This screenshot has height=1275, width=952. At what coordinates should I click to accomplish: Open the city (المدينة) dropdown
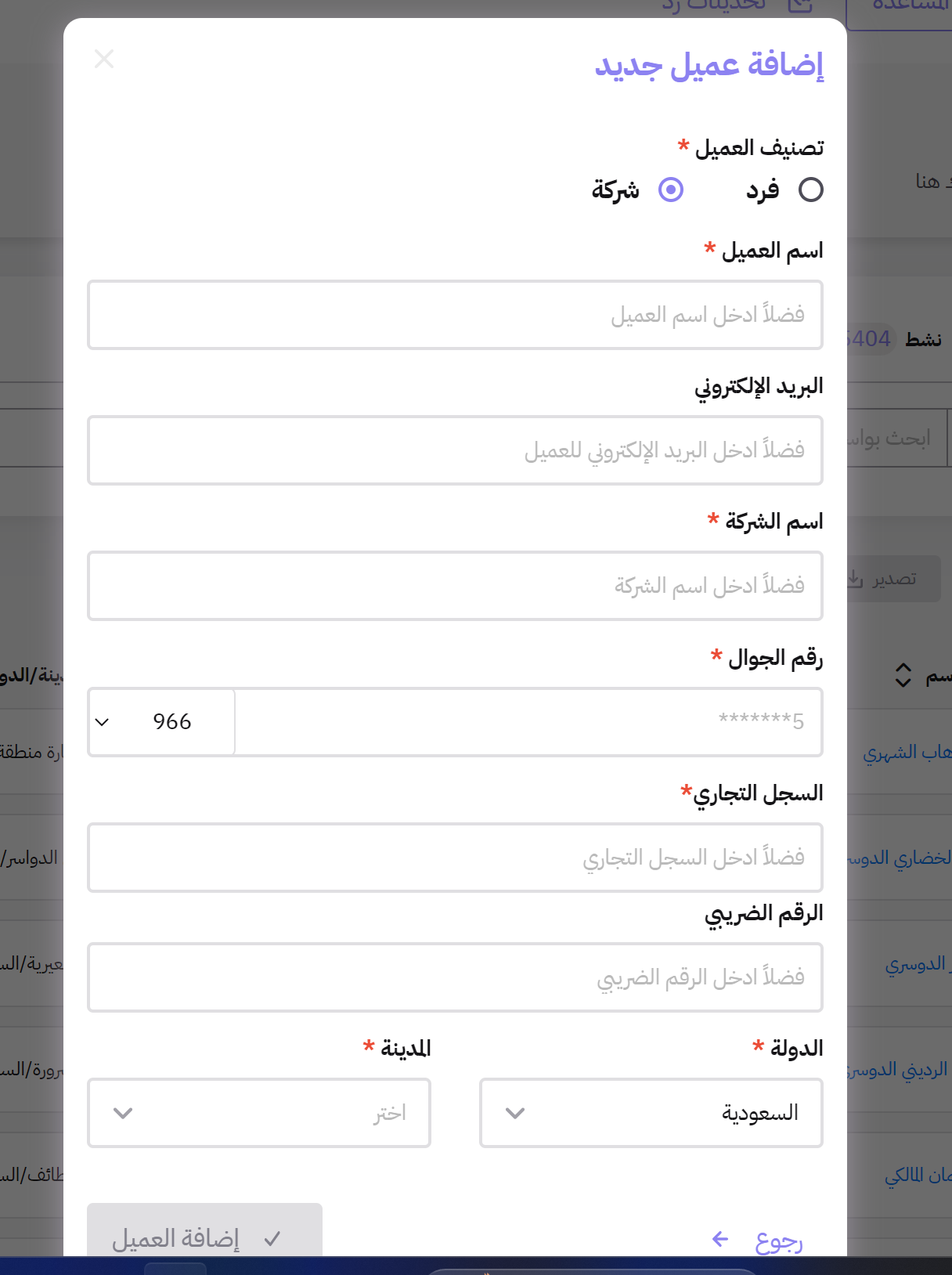[x=259, y=1113]
